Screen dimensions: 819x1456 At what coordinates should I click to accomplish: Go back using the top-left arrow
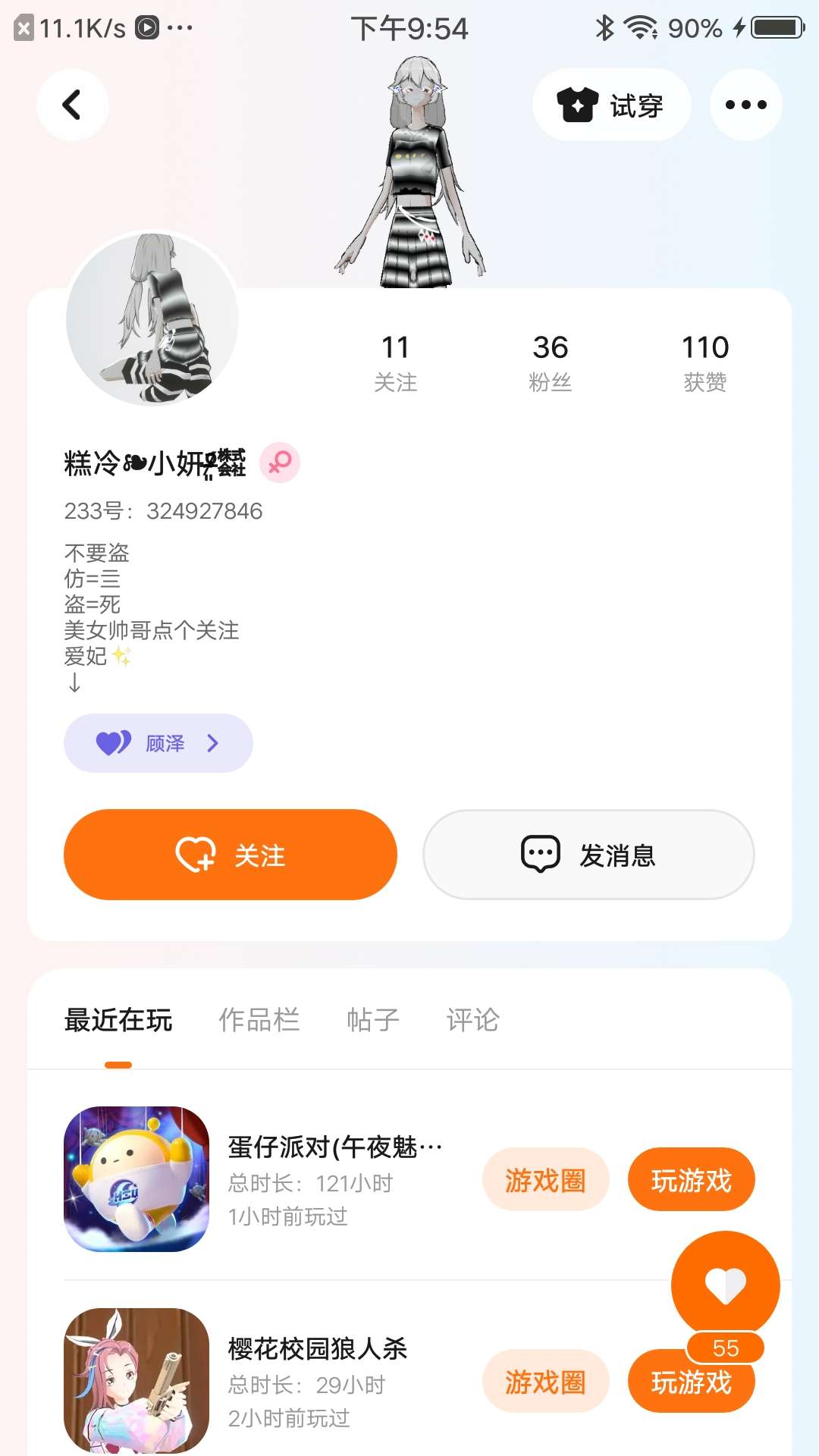(72, 105)
